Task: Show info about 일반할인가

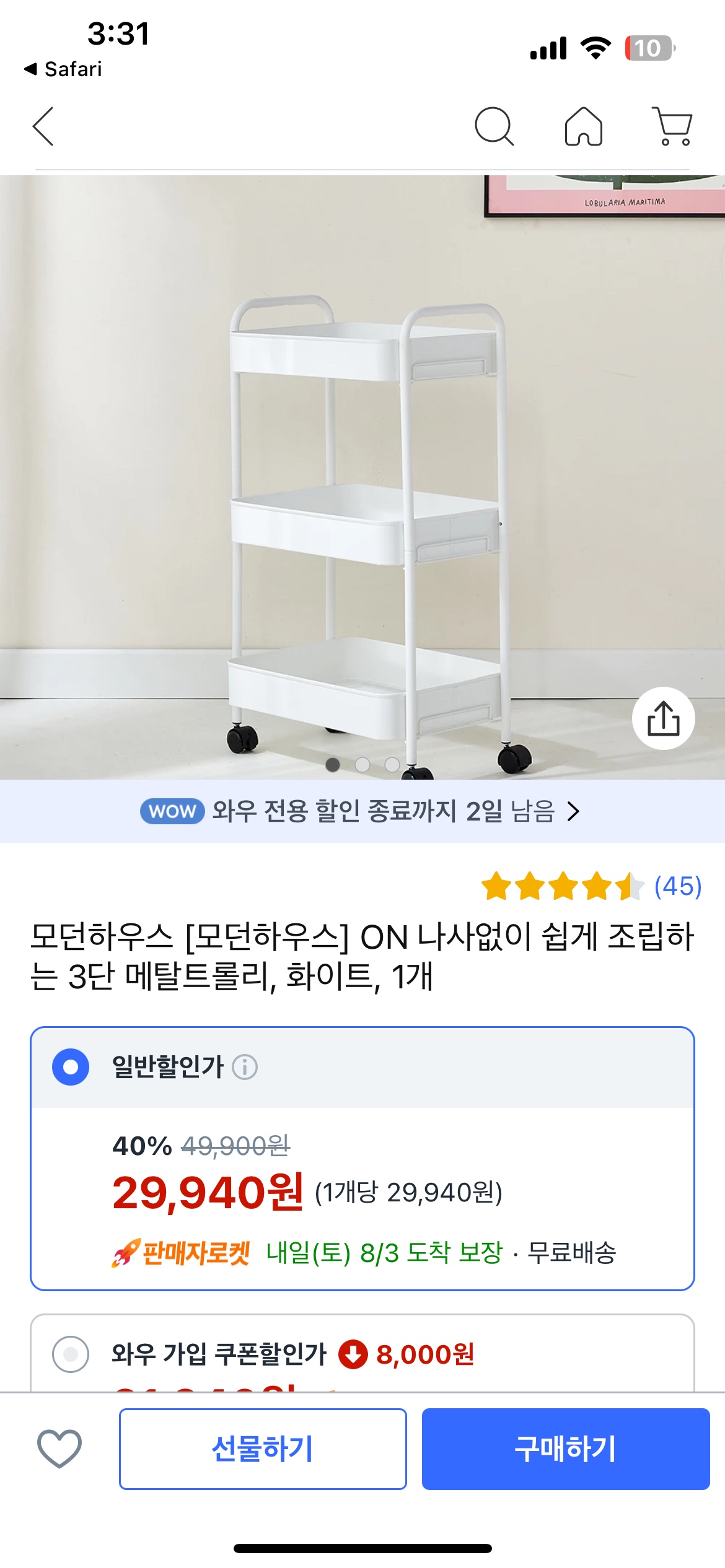Action: pos(245,1067)
